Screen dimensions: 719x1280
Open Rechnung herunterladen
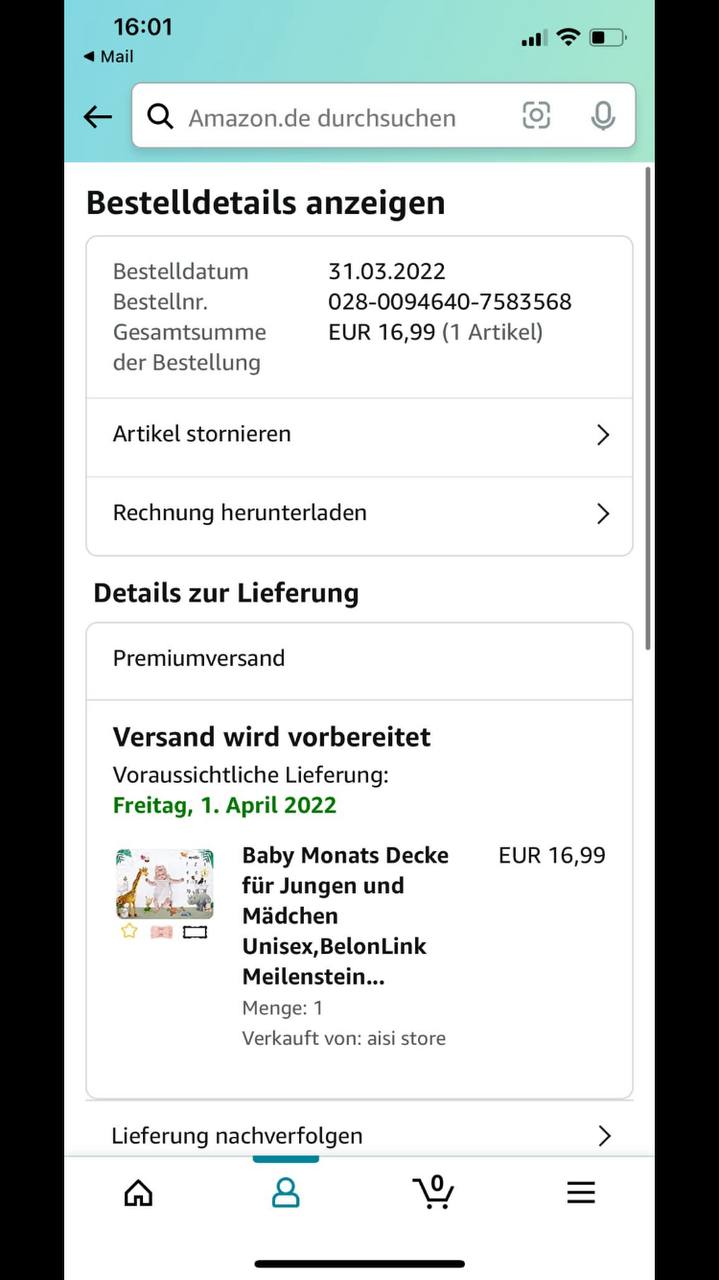(x=359, y=513)
